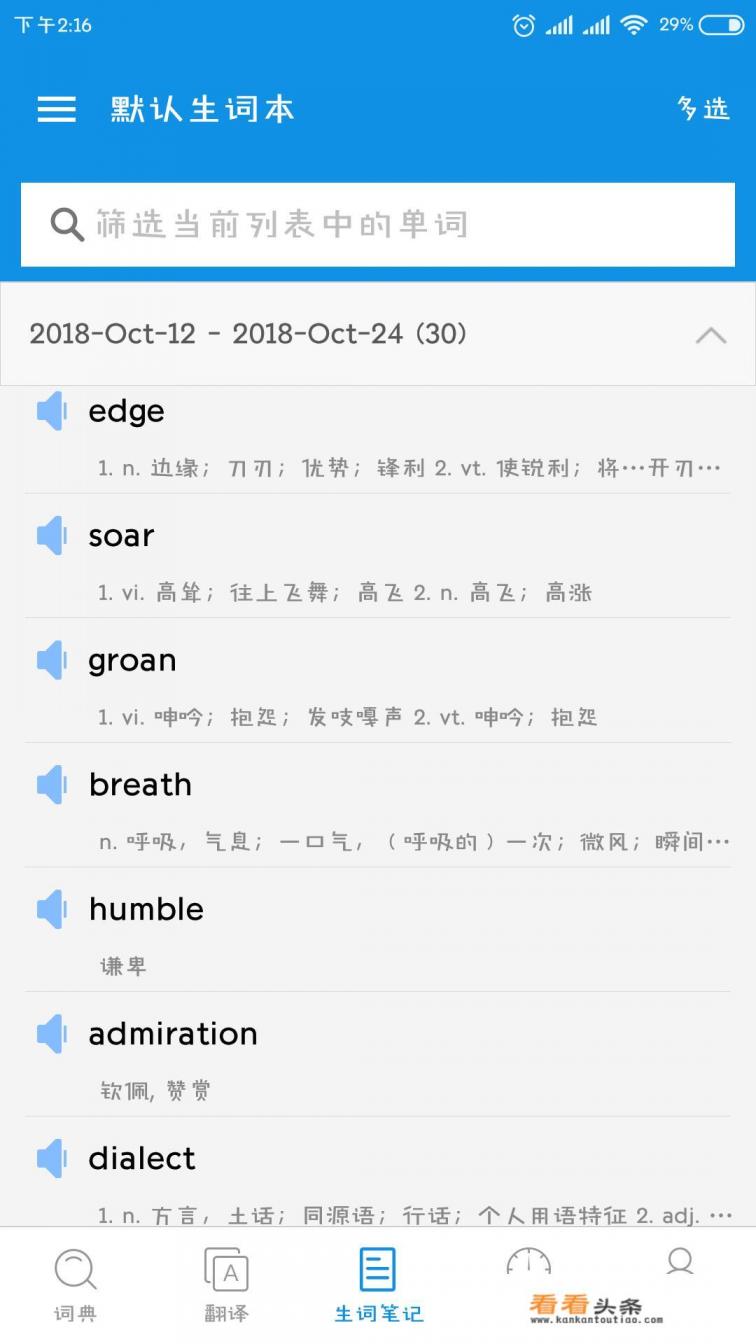Open the profile icon in bottom bar
The width and height of the screenshot is (756, 1344).
point(680,1263)
